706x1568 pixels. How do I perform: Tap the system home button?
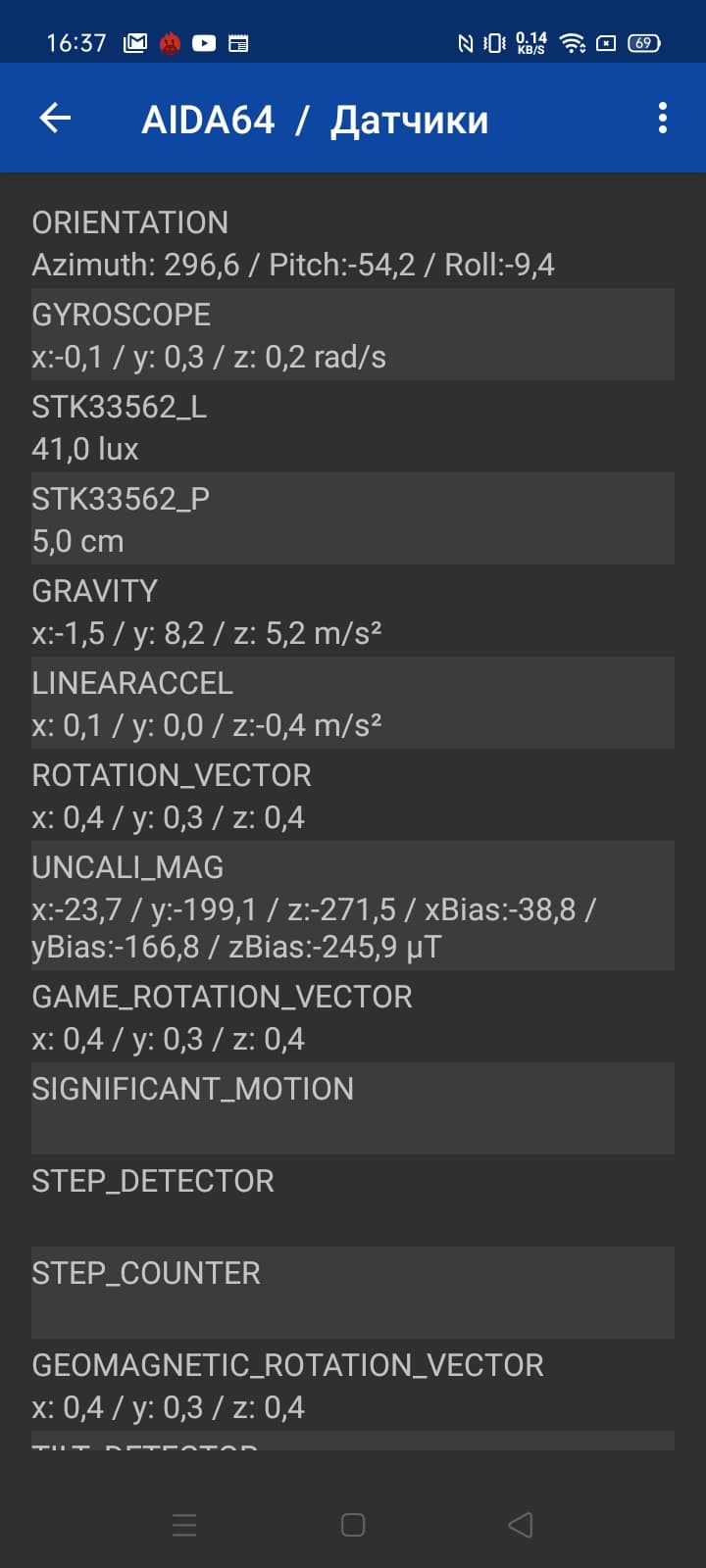(x=353, y=1525)
